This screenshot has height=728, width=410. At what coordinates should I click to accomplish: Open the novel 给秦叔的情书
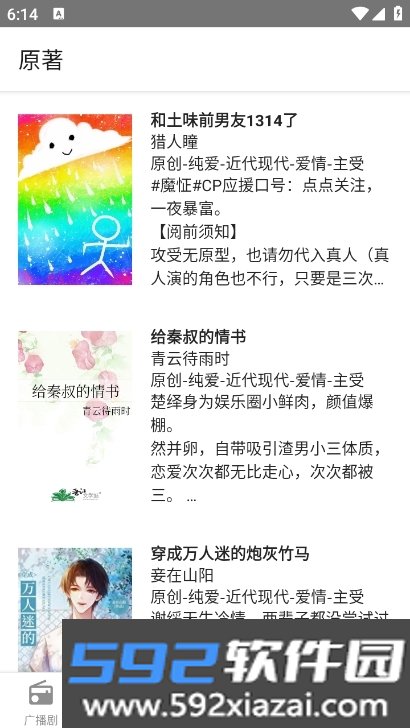pyautogui.click(x=205, y=416)
